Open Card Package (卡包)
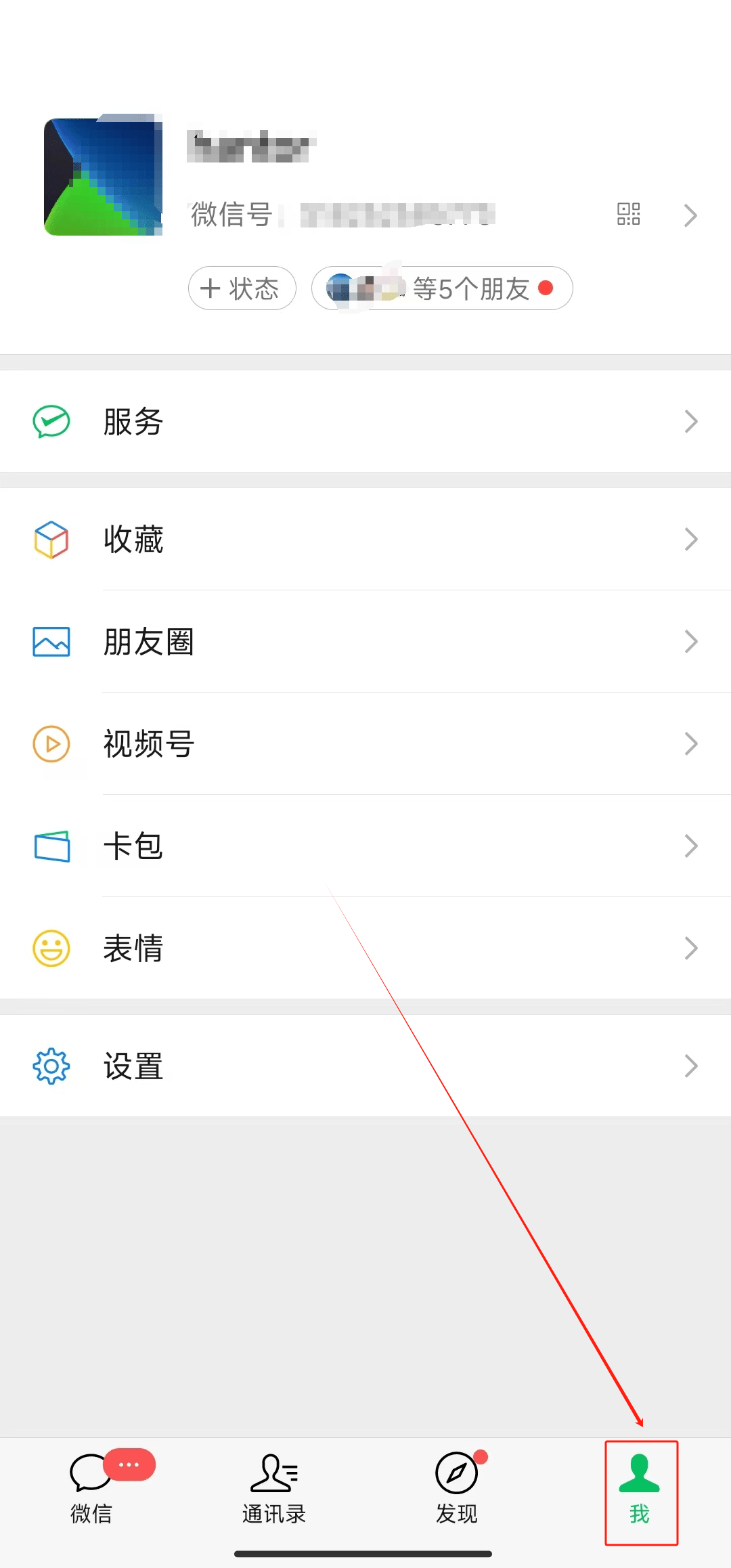 132,846
